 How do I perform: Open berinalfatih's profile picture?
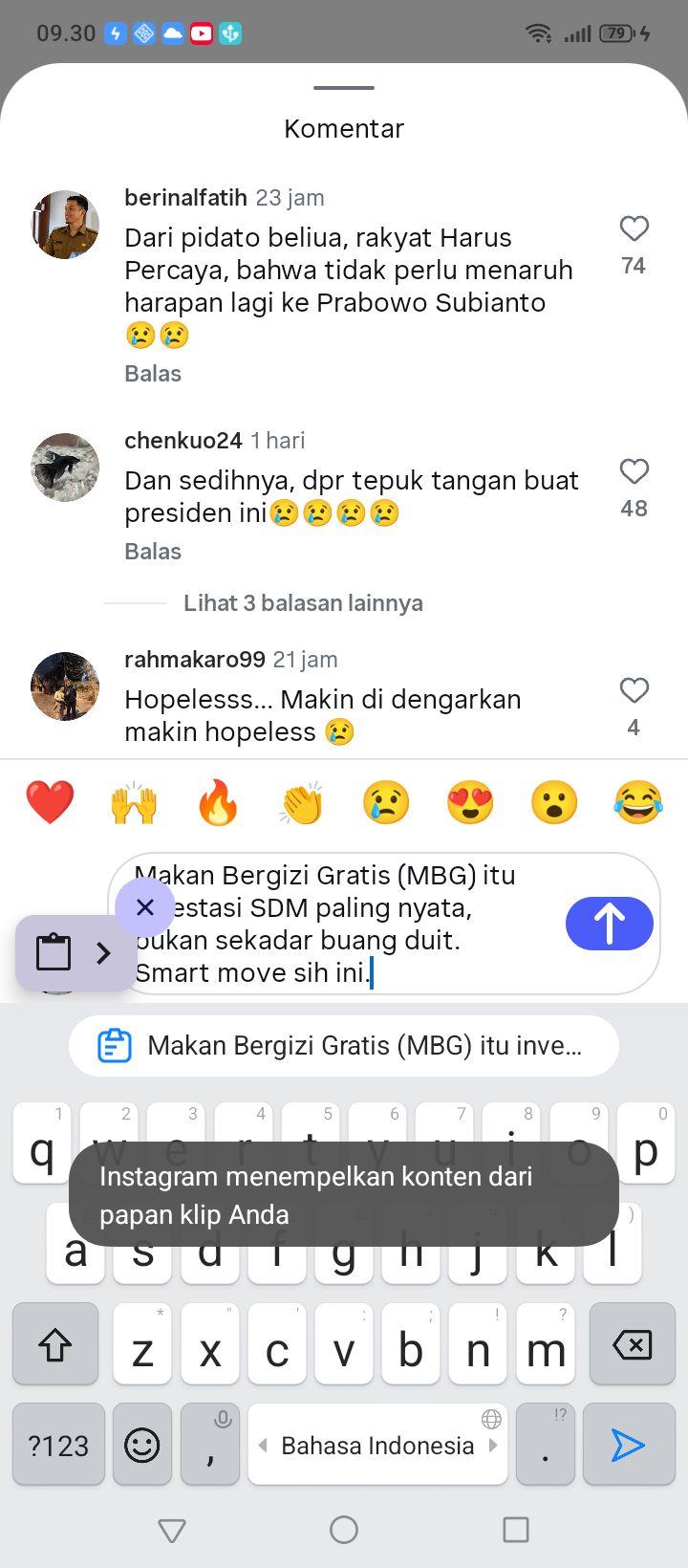click(65, 224)
